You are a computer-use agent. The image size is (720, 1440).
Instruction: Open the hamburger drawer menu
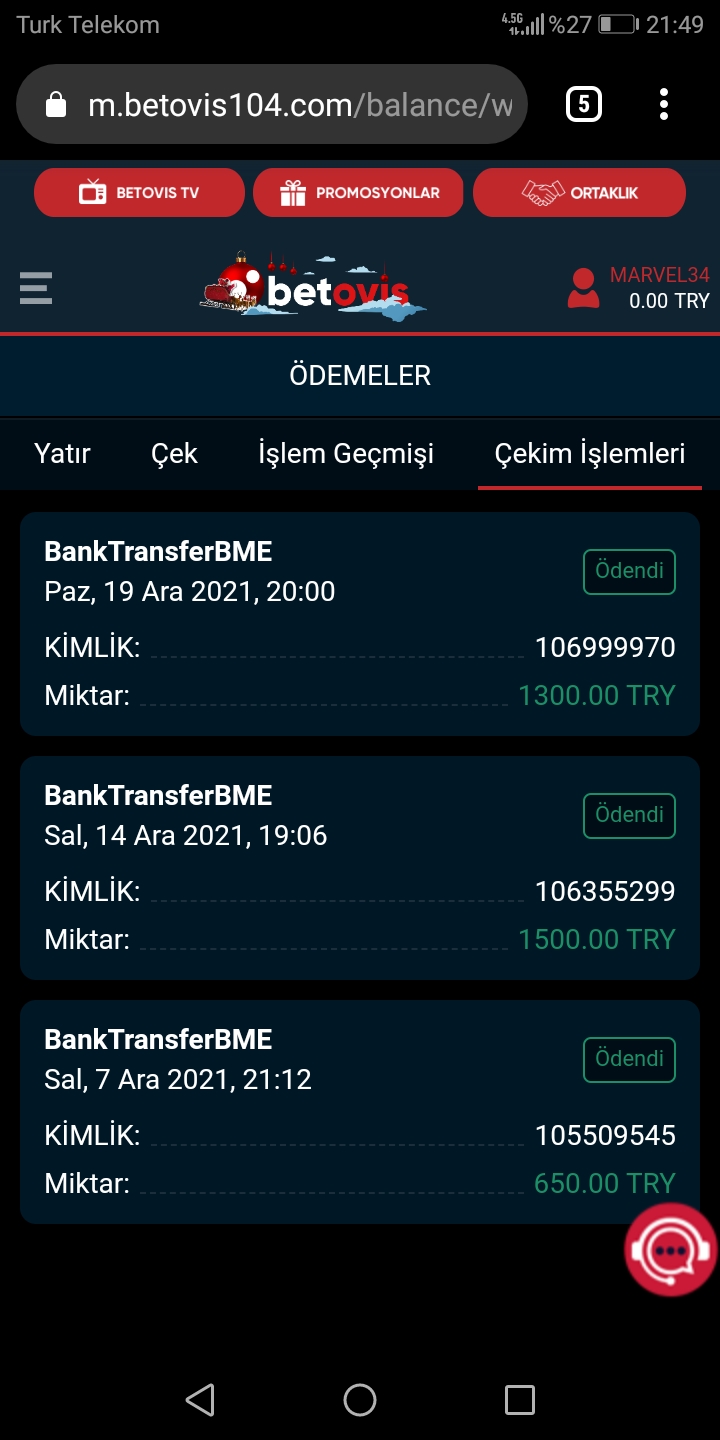click(x=36, y=287)
